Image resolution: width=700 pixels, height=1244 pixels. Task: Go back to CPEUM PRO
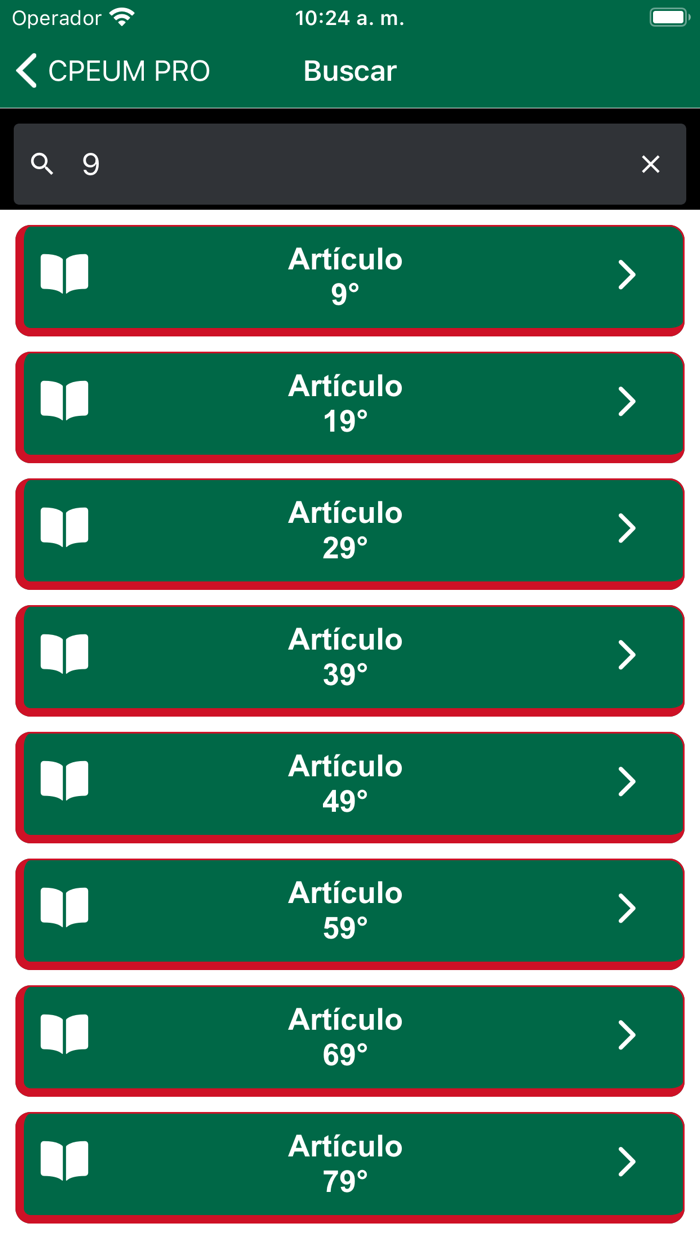pyautogui.click(x=113, y=71)
